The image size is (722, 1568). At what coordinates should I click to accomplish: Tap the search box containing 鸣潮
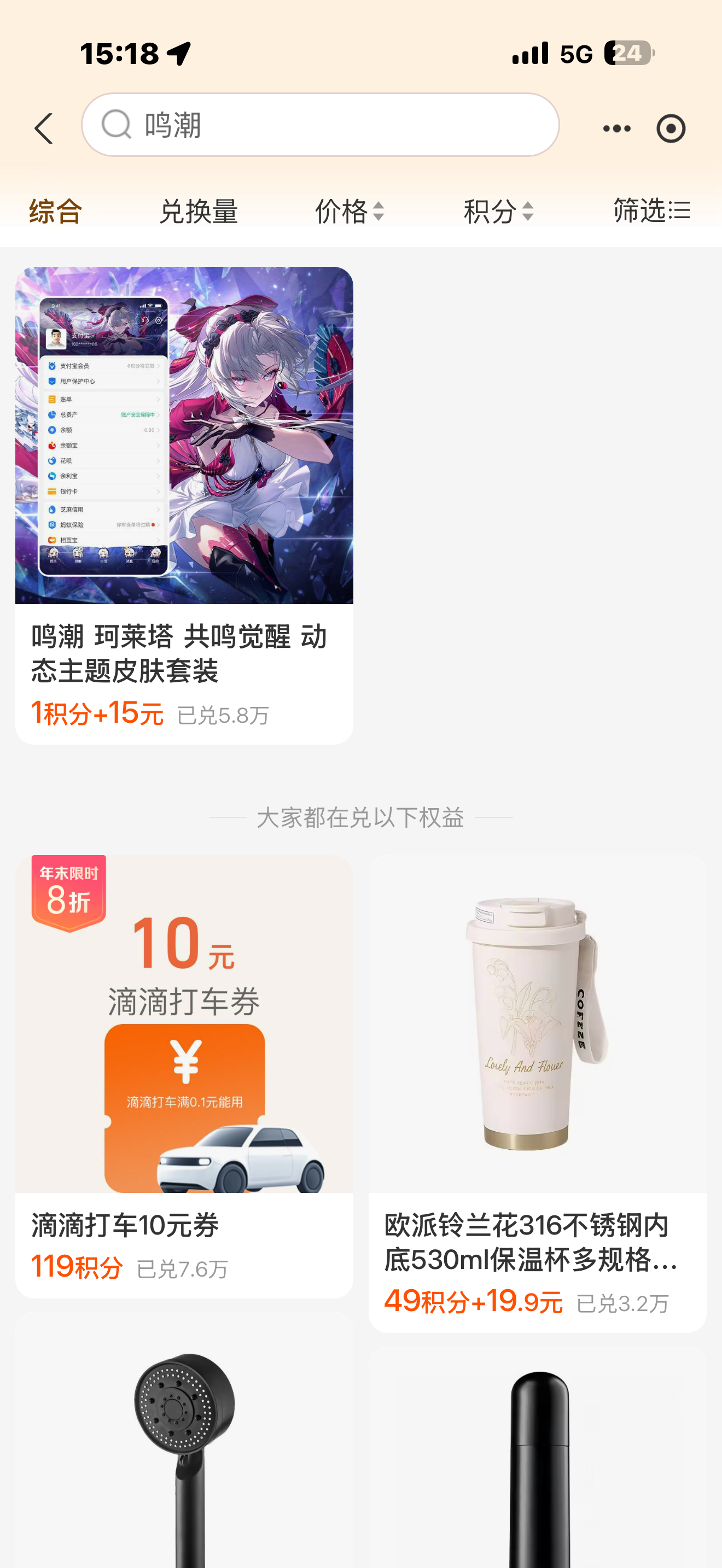coord(320,125)
